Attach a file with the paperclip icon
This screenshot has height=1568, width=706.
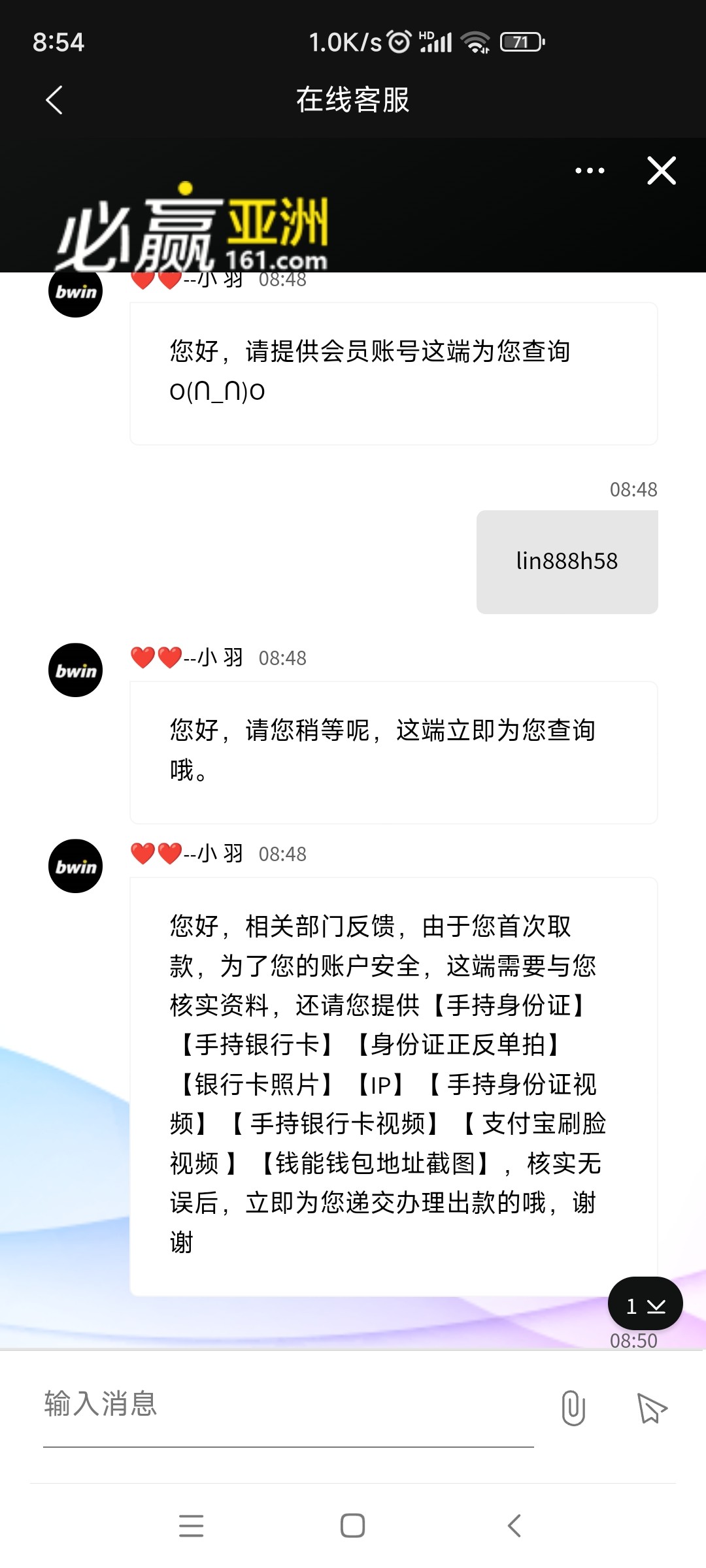(x=573, y=1408)
